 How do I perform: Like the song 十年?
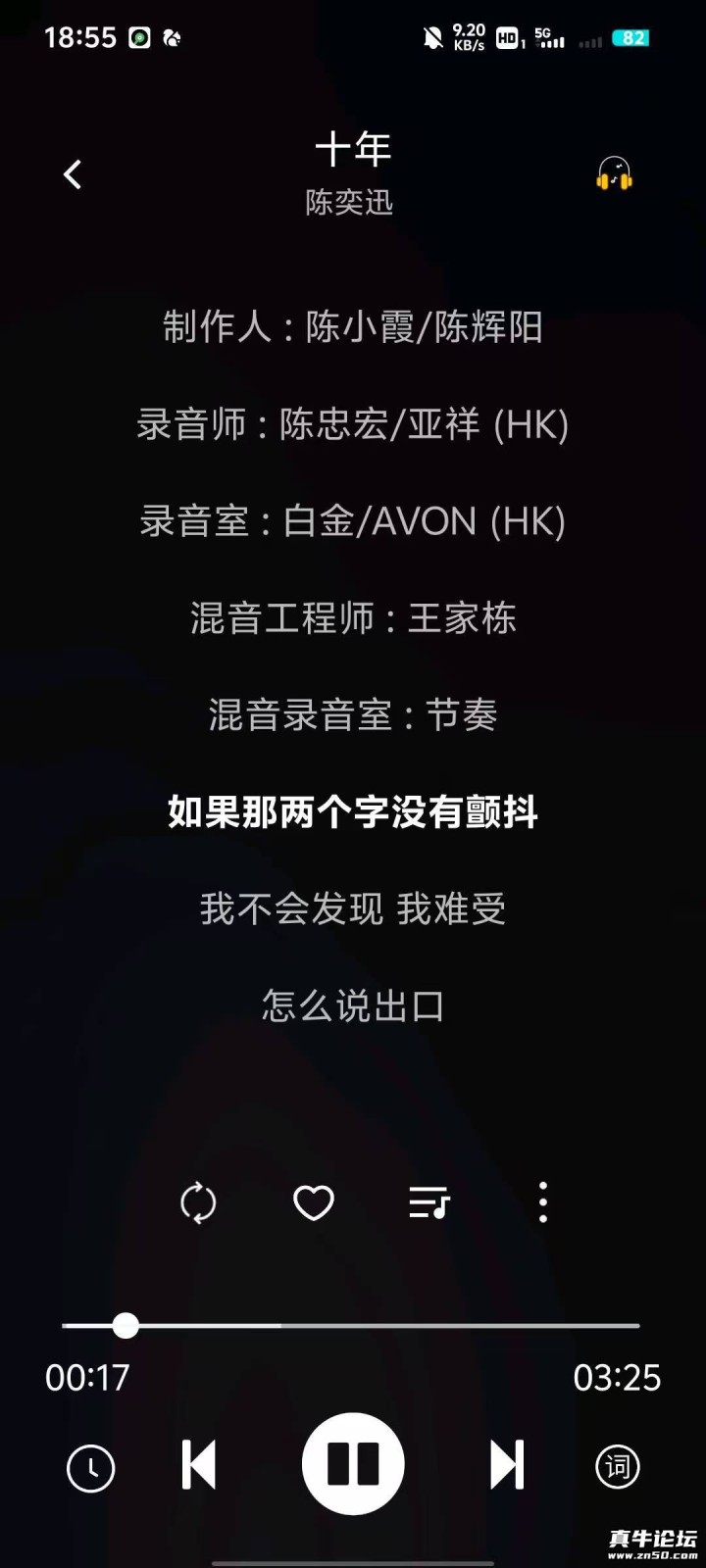point(314,1202)
